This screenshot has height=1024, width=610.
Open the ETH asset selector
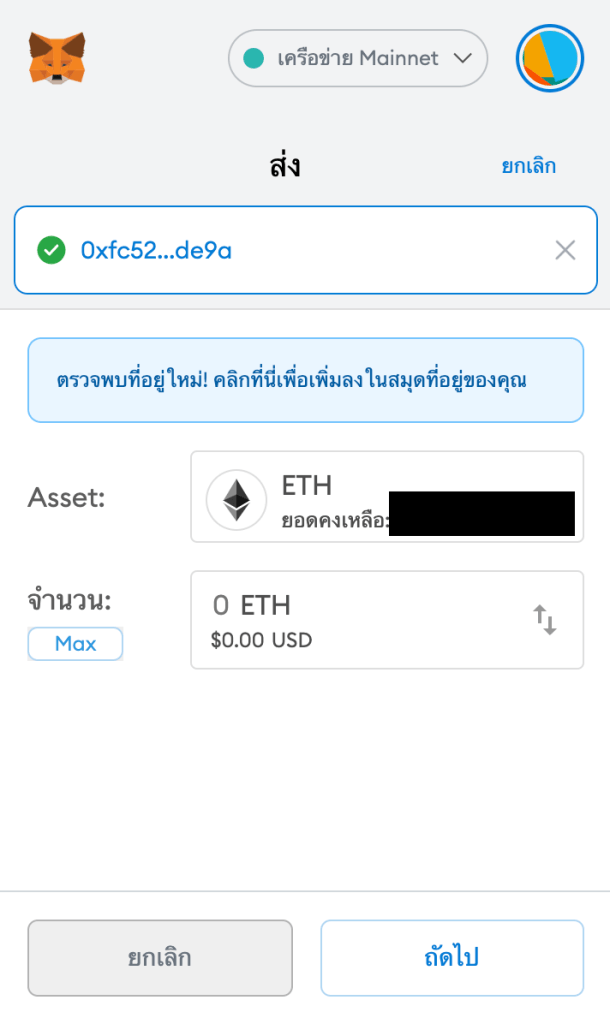[386, 497]
